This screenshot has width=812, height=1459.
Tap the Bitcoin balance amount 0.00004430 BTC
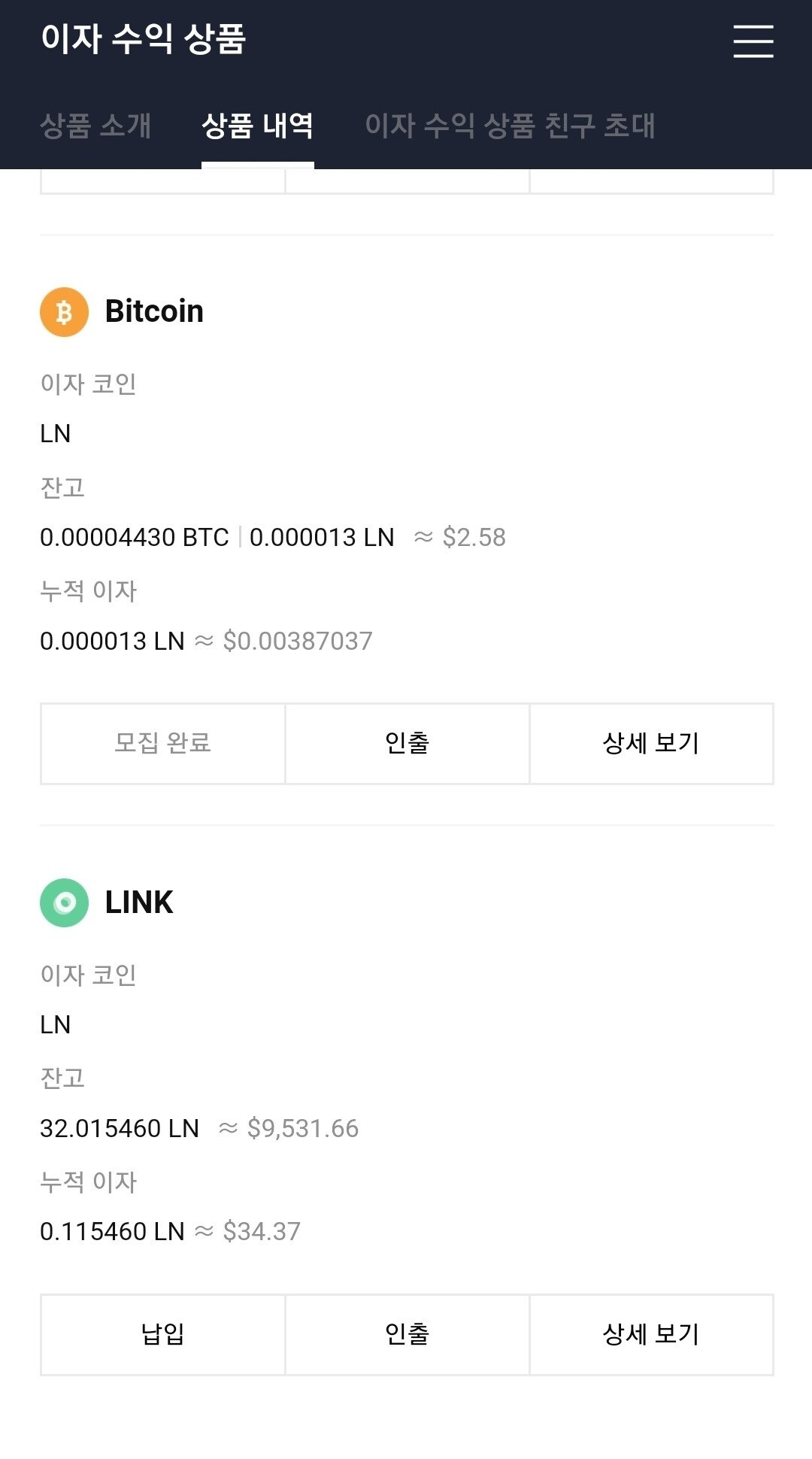tap(135, 537)
